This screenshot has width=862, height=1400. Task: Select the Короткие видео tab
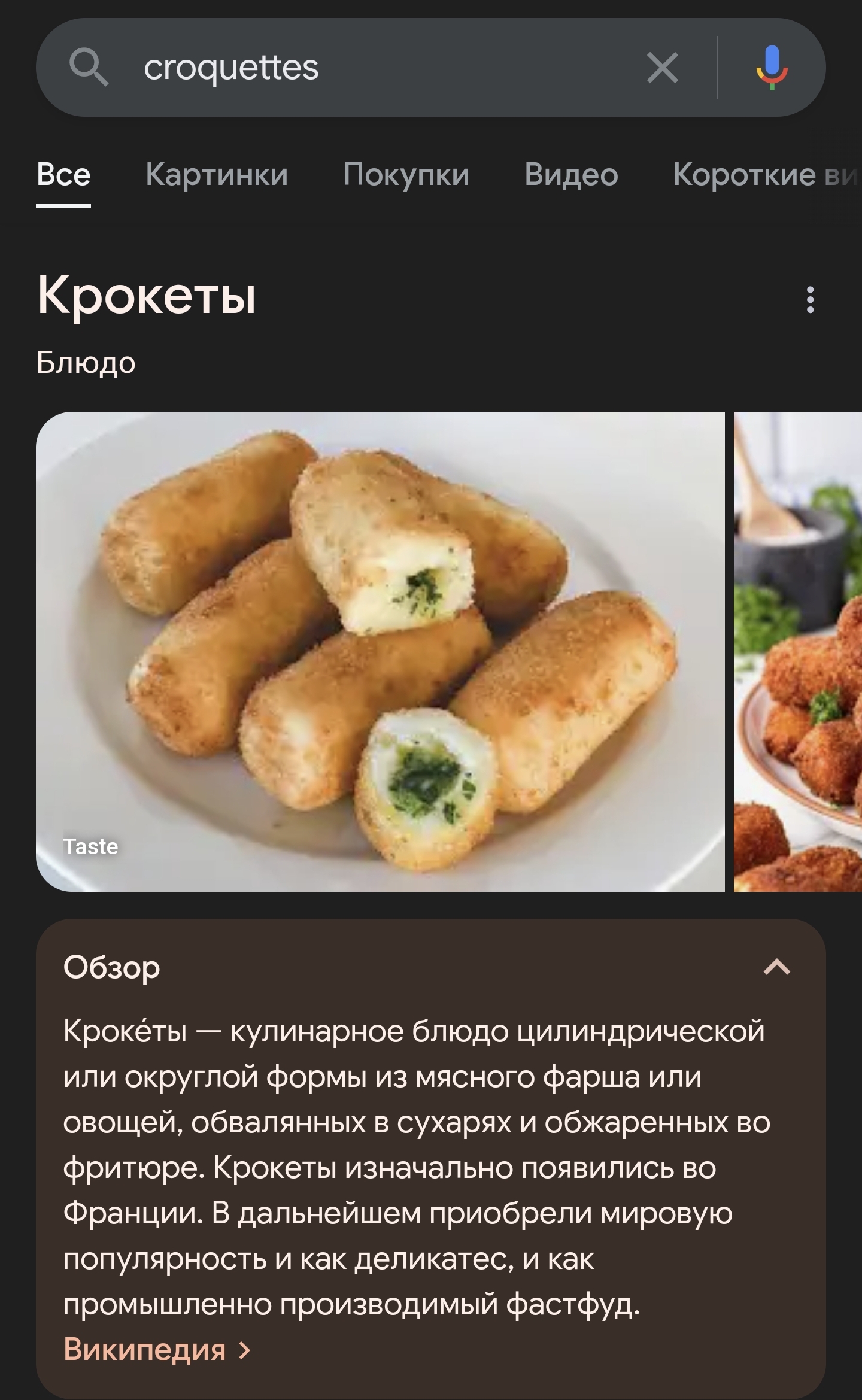coord(767,175)
